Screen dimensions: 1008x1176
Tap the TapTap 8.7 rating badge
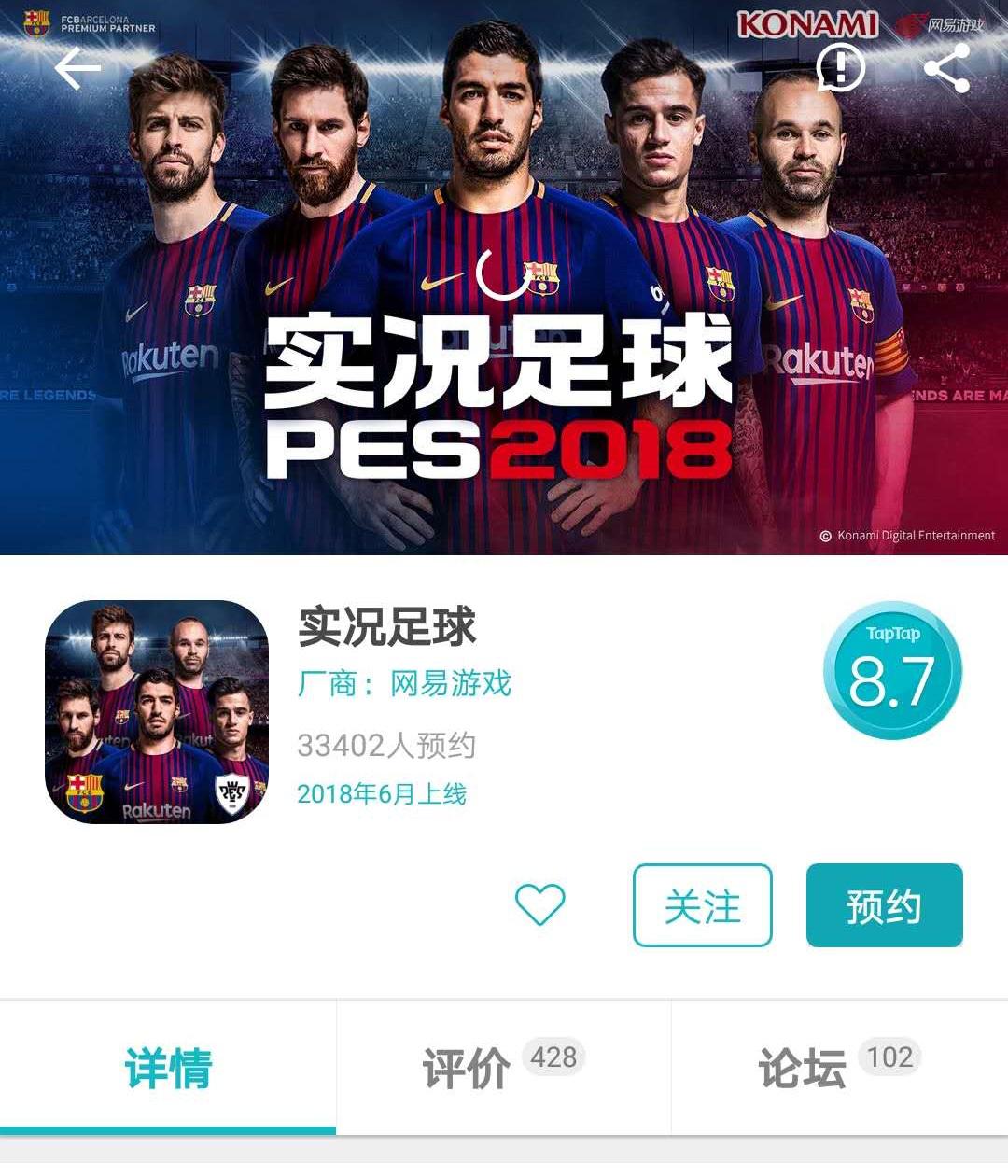point(891,667)
